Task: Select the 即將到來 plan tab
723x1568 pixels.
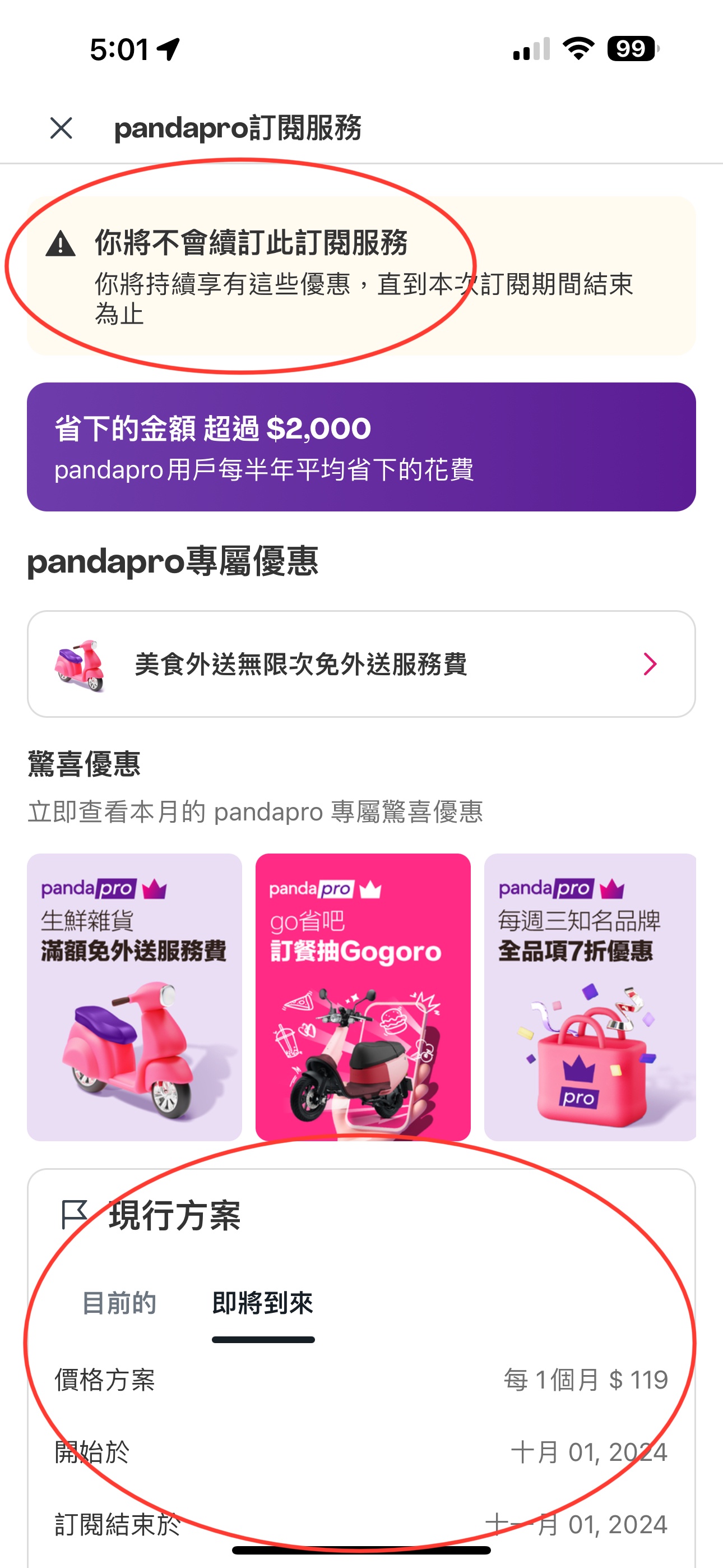Action: click(263, 1303)
